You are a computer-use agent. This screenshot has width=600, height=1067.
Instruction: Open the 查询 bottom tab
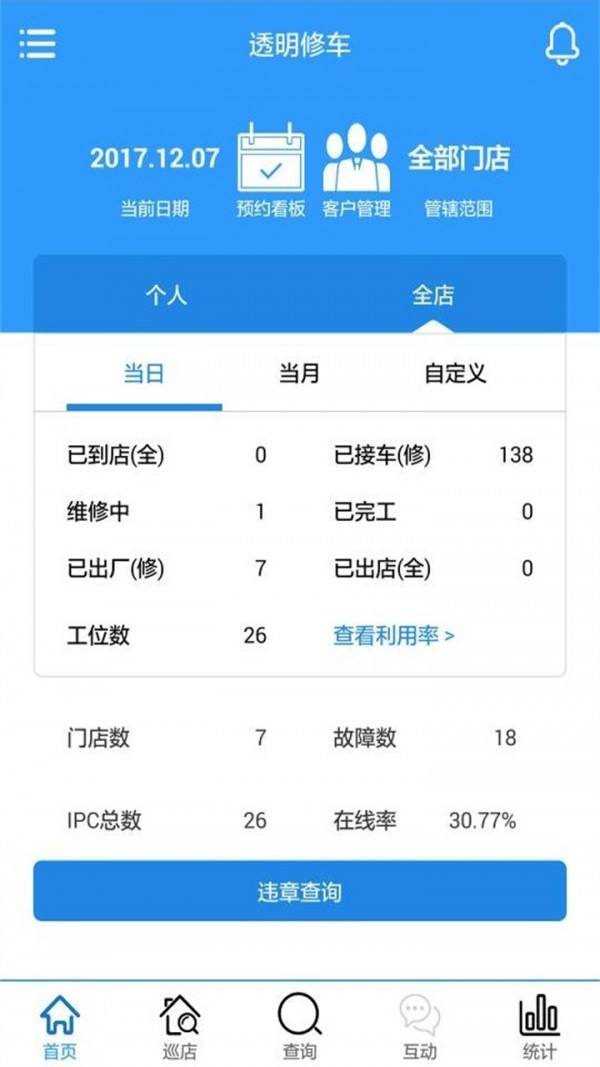300,1027
